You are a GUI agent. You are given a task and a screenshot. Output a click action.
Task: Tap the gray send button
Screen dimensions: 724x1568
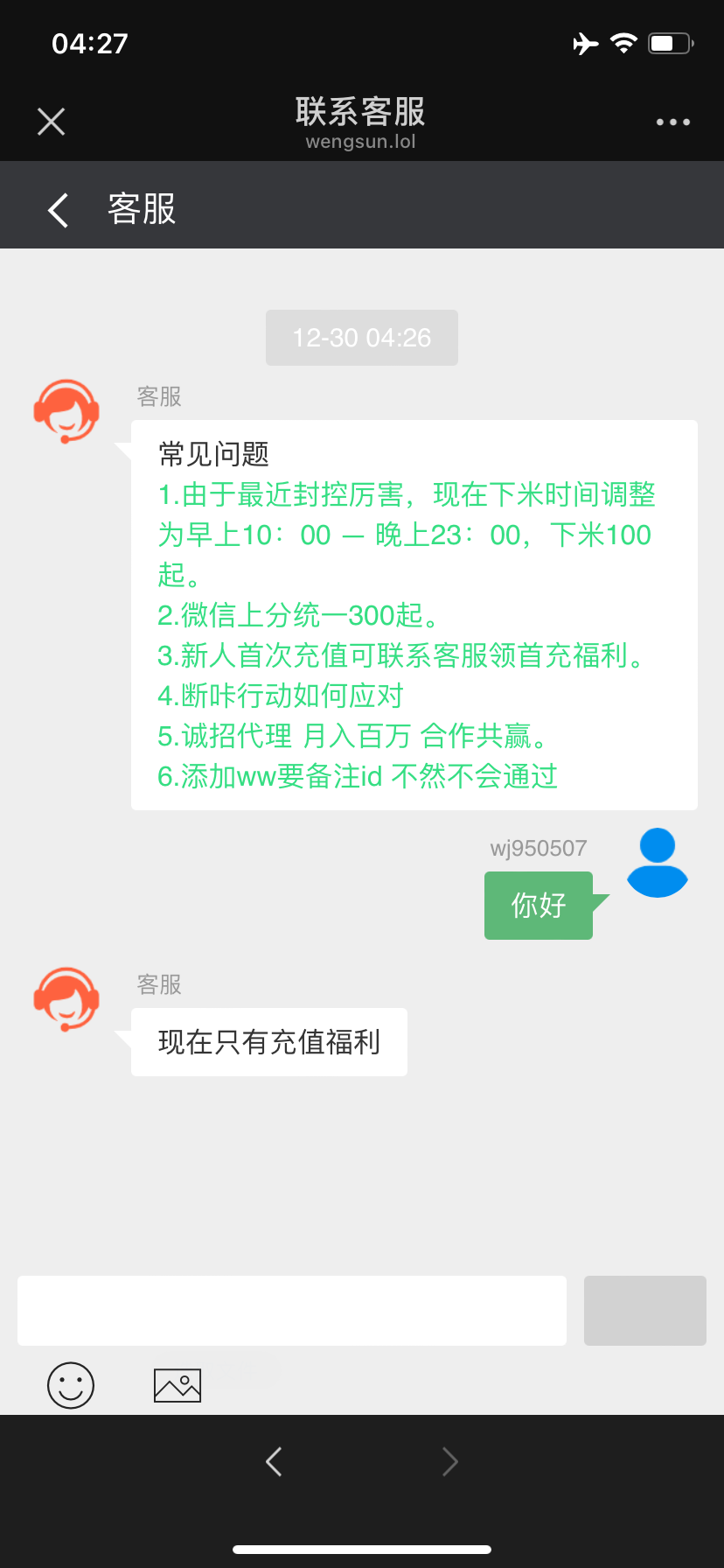pos(645,1311)
